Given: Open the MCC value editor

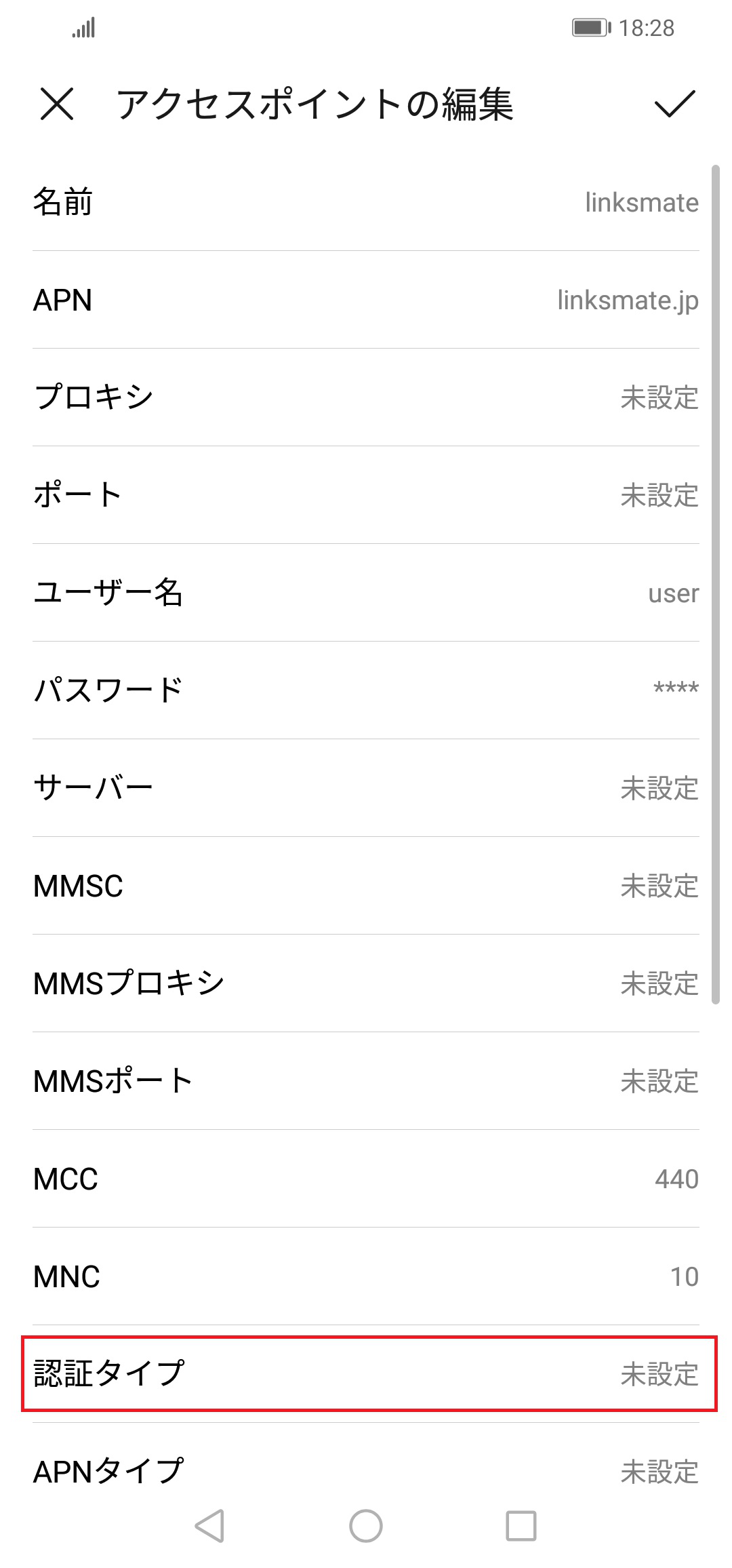Looking at the screenshot, I should (366, 1179).
